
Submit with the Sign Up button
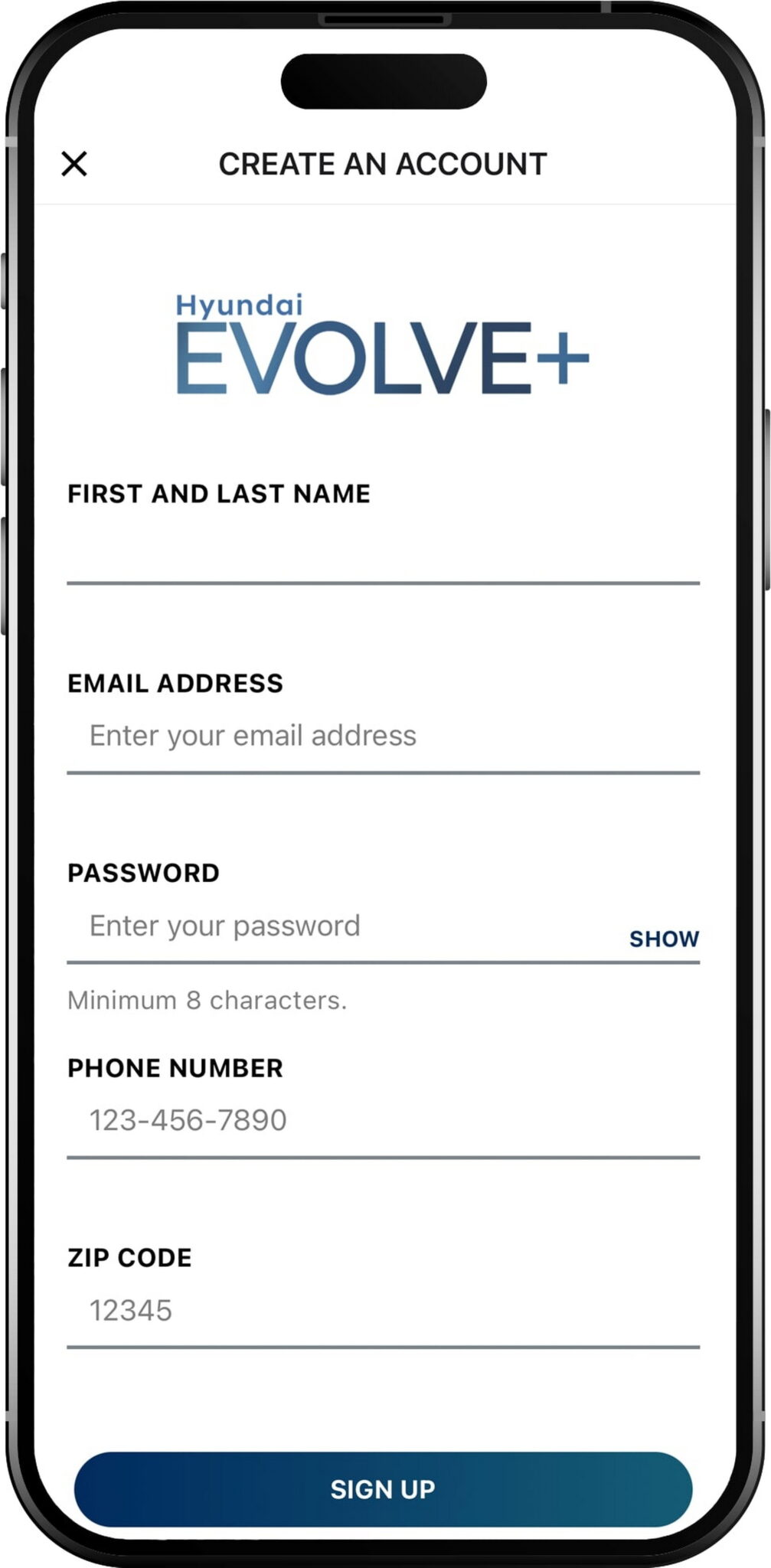pyautogui.click(x=383, y=1489)
